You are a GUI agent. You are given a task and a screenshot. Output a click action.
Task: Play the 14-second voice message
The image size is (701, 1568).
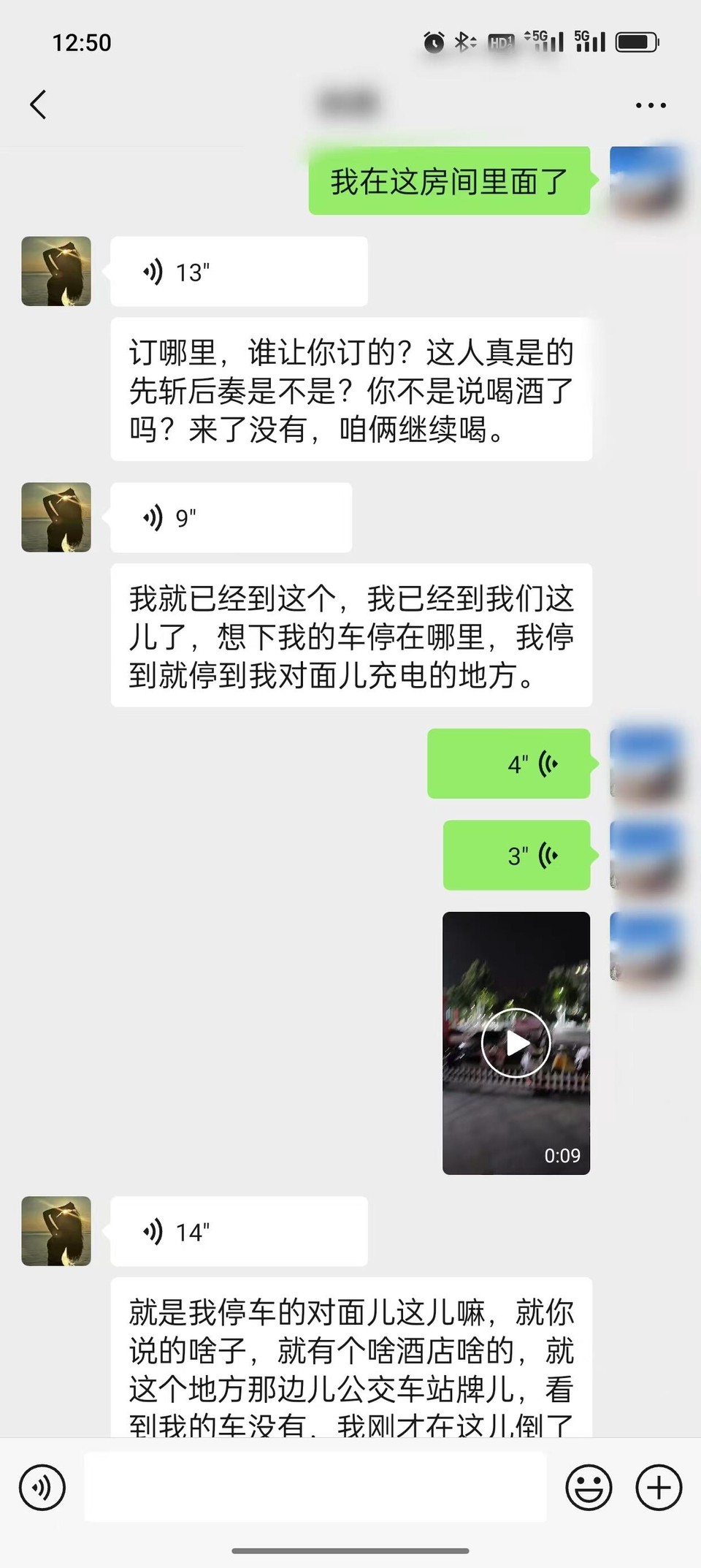(x=239, y=1231)
